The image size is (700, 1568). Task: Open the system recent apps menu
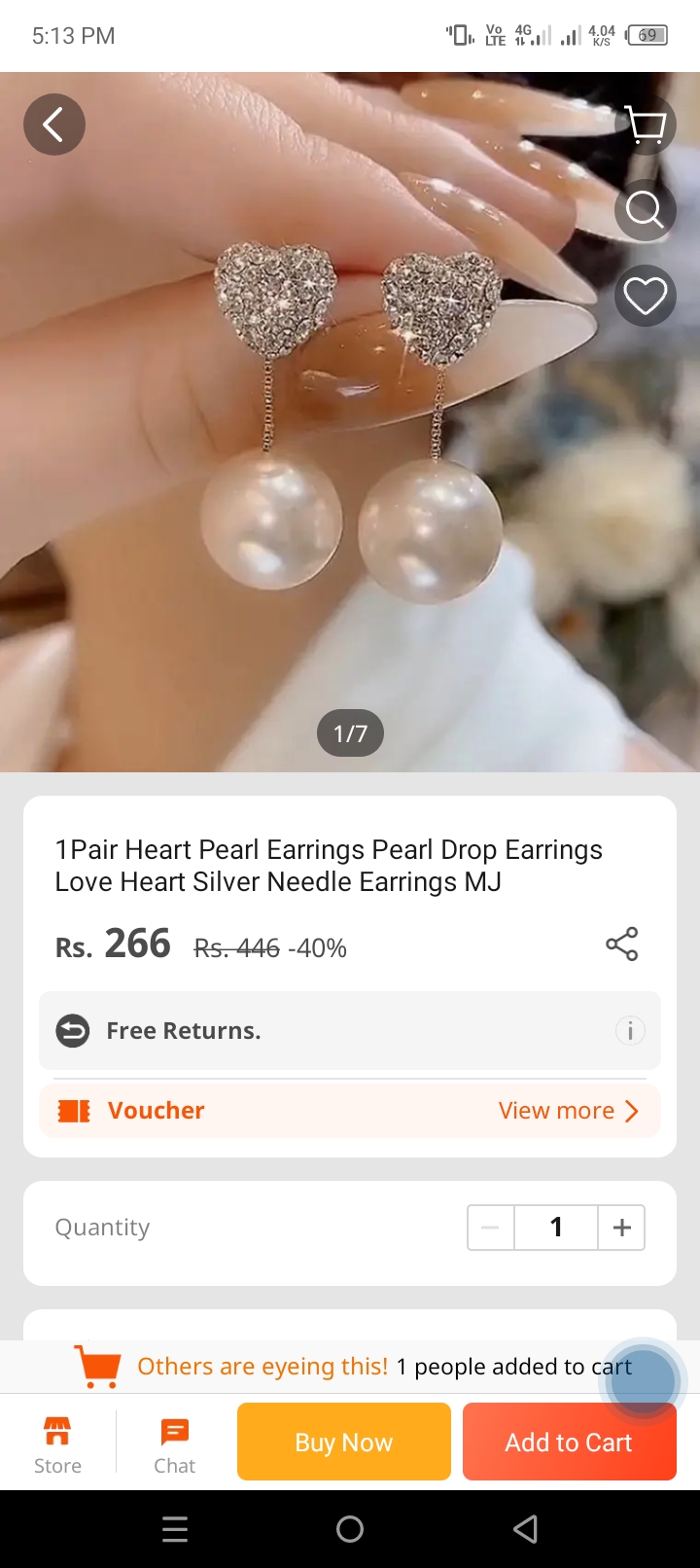[x=175, y=1529]
